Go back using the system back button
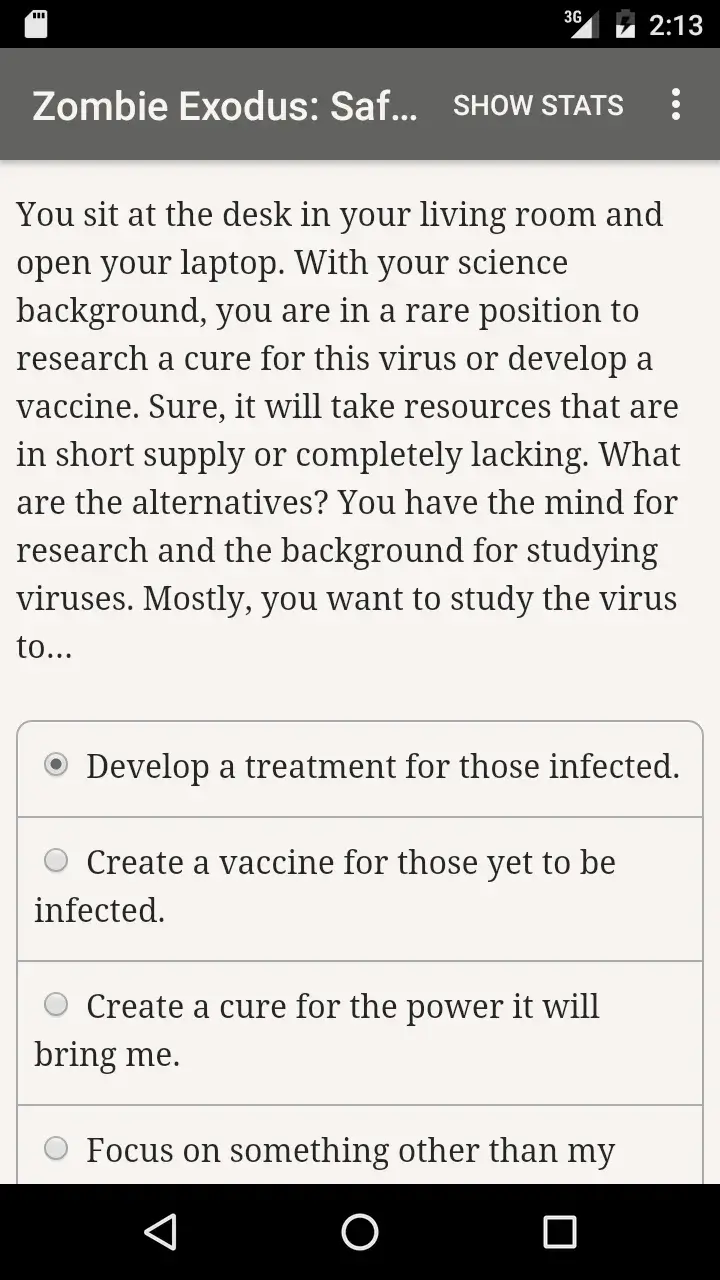 click(x=160, y=1232)
